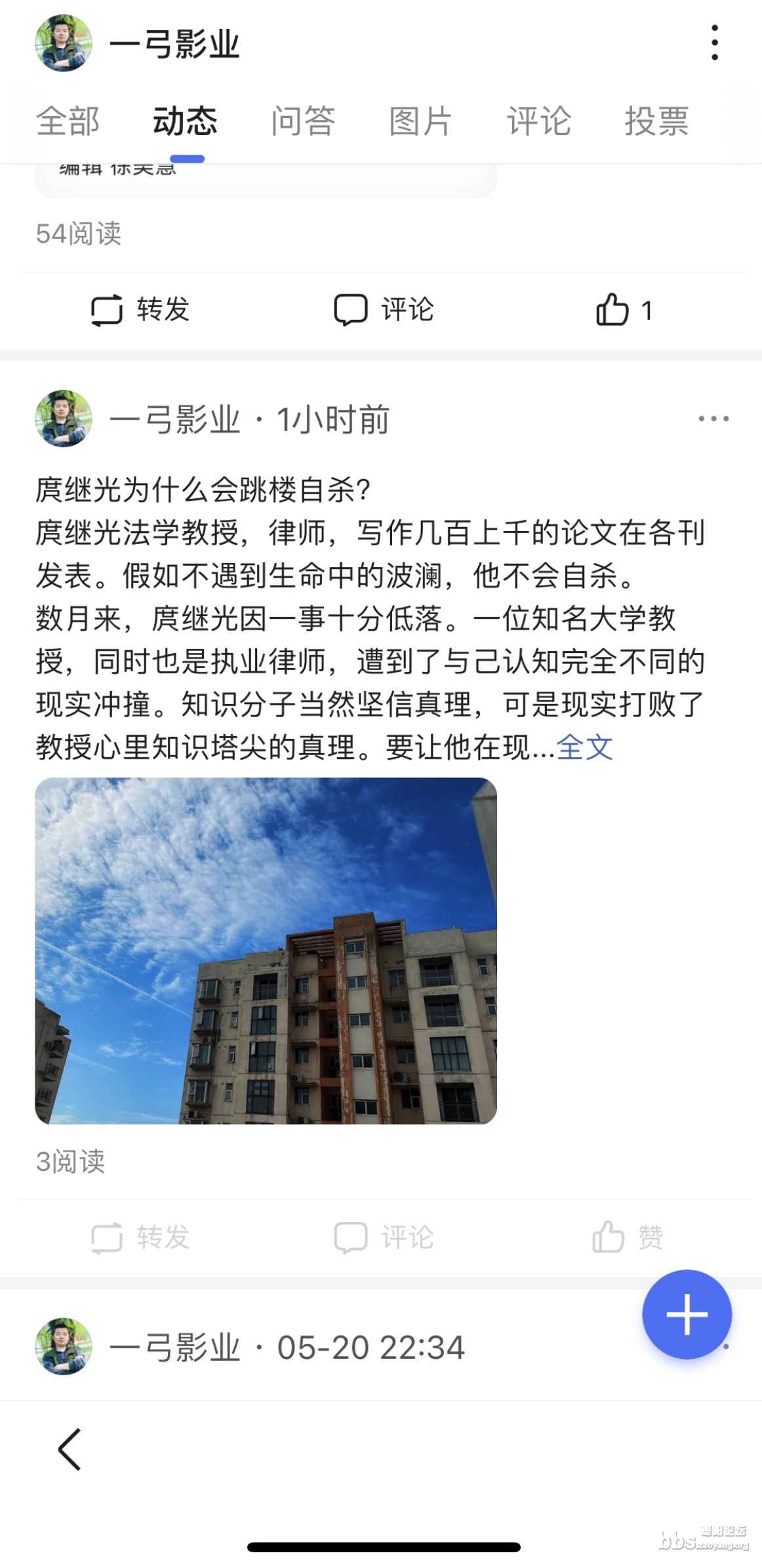Expand the post via 全文 link
762x1568 pixels.
pos(584,747)
